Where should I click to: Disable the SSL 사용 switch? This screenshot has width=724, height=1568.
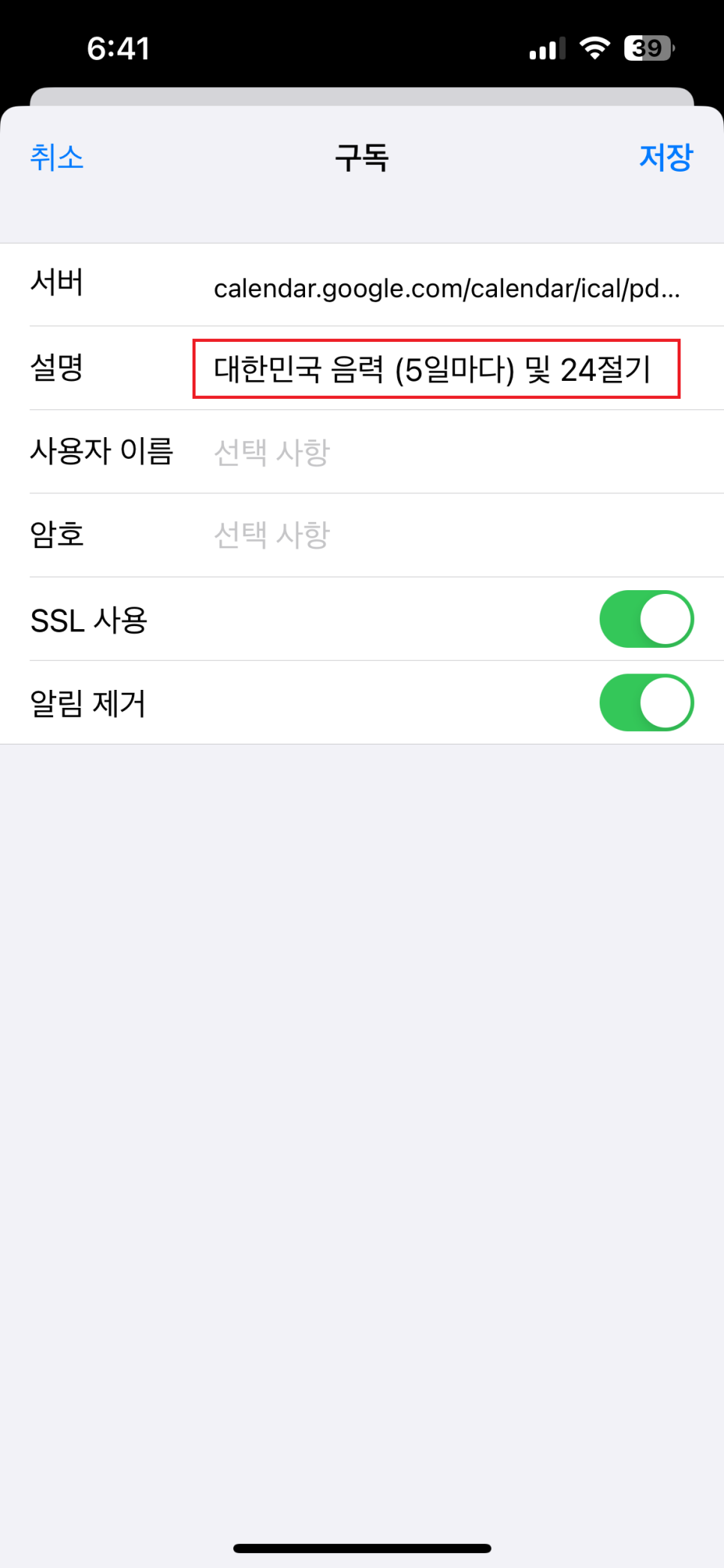point(646,619)
